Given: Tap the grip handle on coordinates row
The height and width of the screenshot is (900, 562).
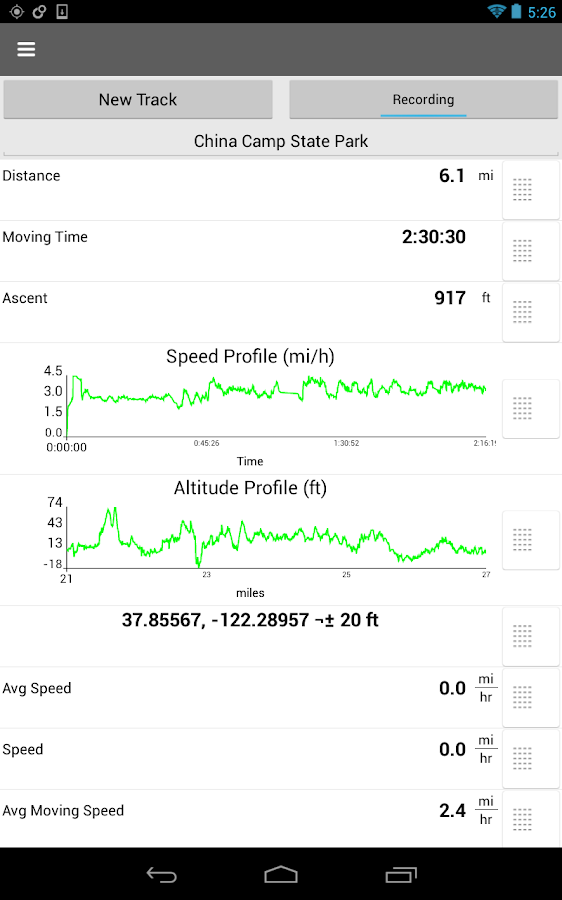Looking at the screenshot, I should (x=531, y=637).
